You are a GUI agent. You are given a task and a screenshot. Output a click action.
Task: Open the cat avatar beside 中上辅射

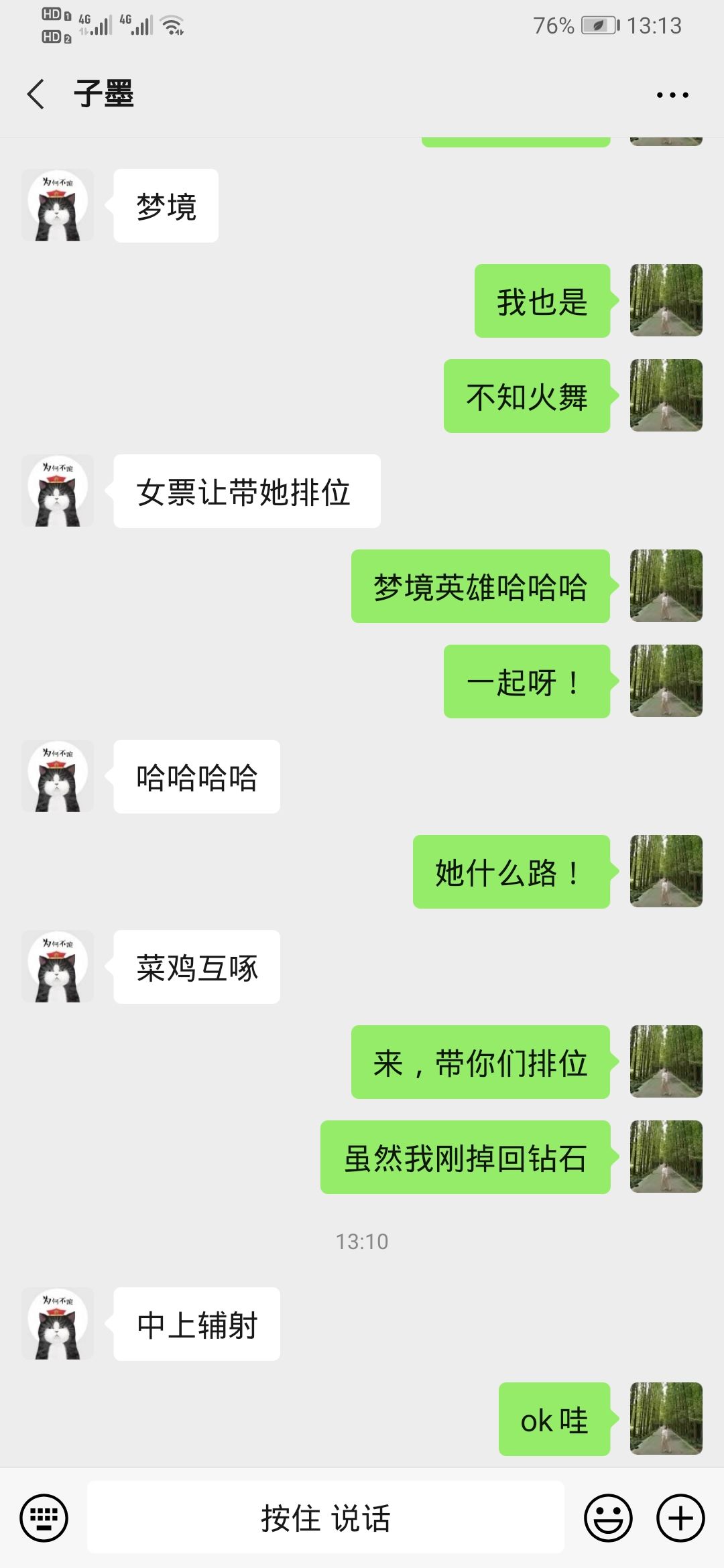pyautogui.click(x=58, y=1323)
